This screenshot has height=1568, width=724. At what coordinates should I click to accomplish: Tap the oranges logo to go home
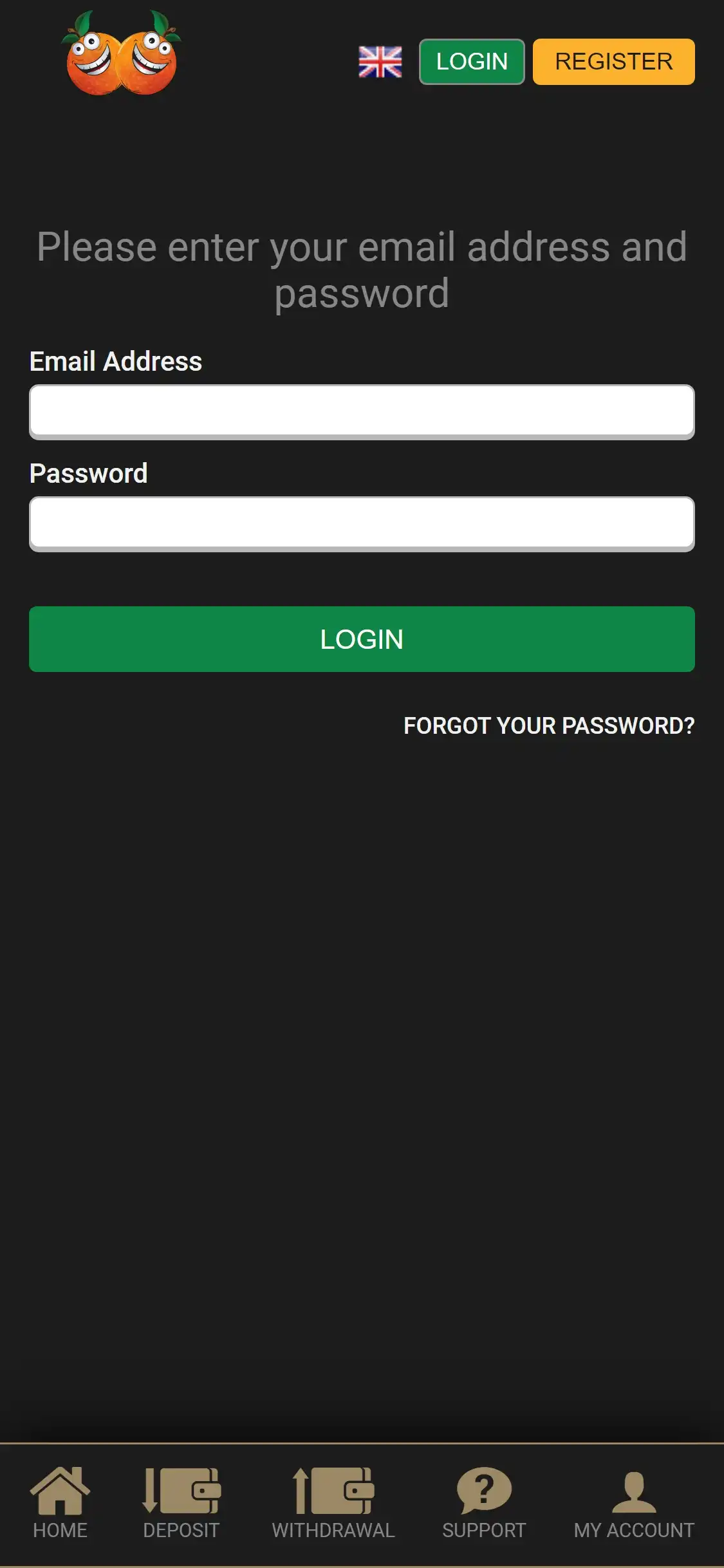point(121,54)
